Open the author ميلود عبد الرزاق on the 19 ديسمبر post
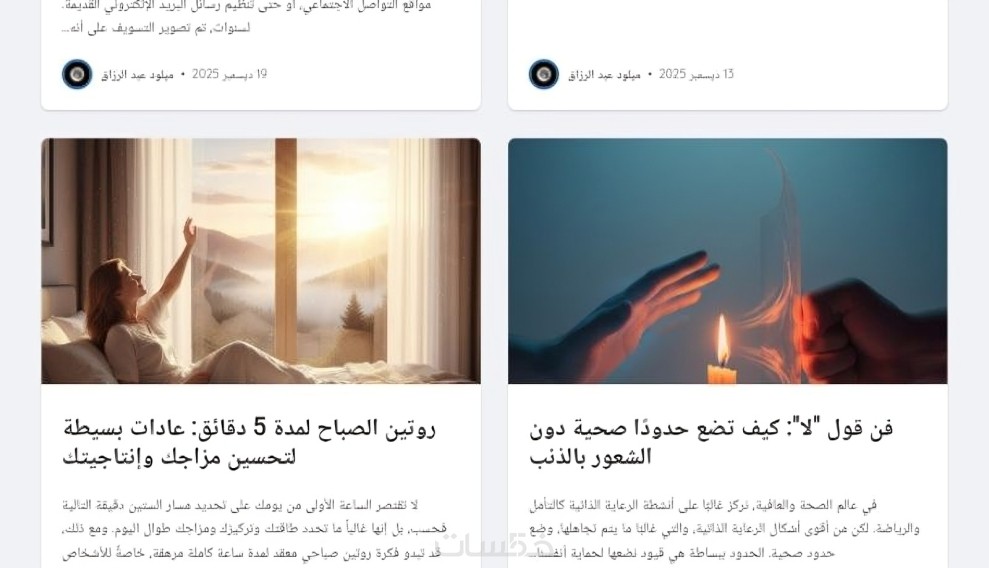989x568 pixels. click(137, 74)
